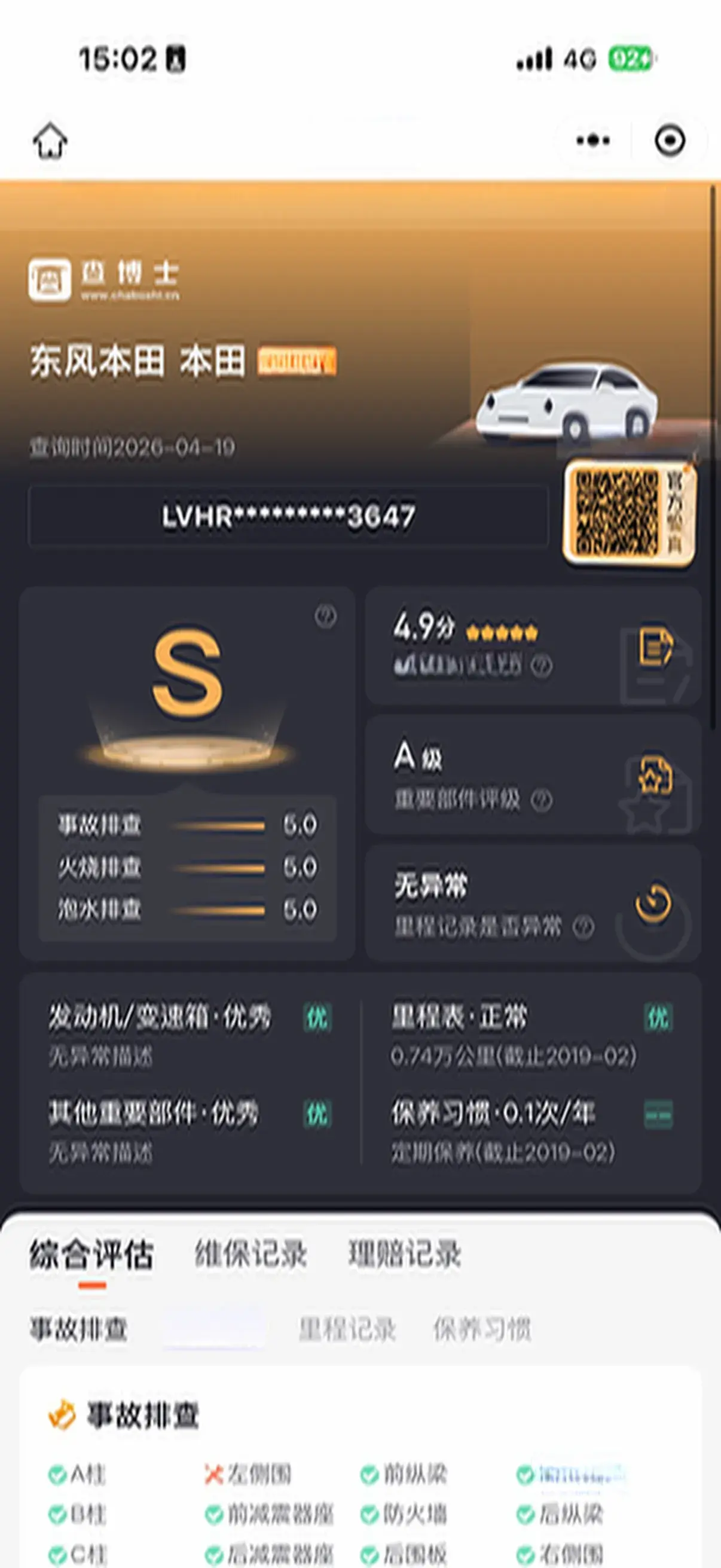Open the mini program more options menu
This screenshot has height=1568, width=721.
[x=592, y=141]
